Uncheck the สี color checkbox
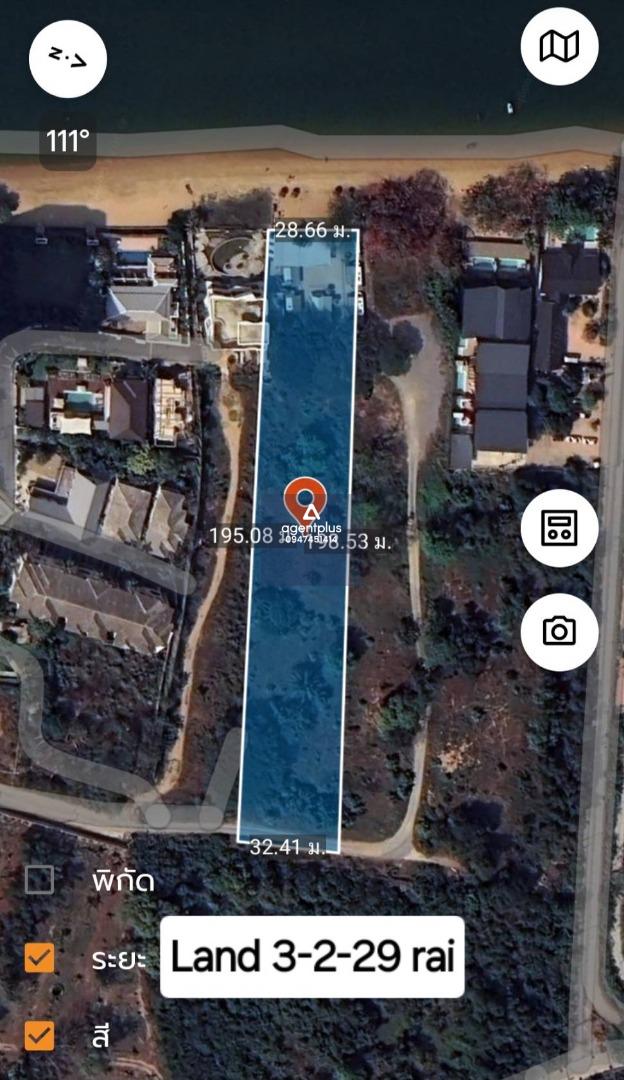Viewport: 624px width, 1080px height. click(x=39, y=1035)
